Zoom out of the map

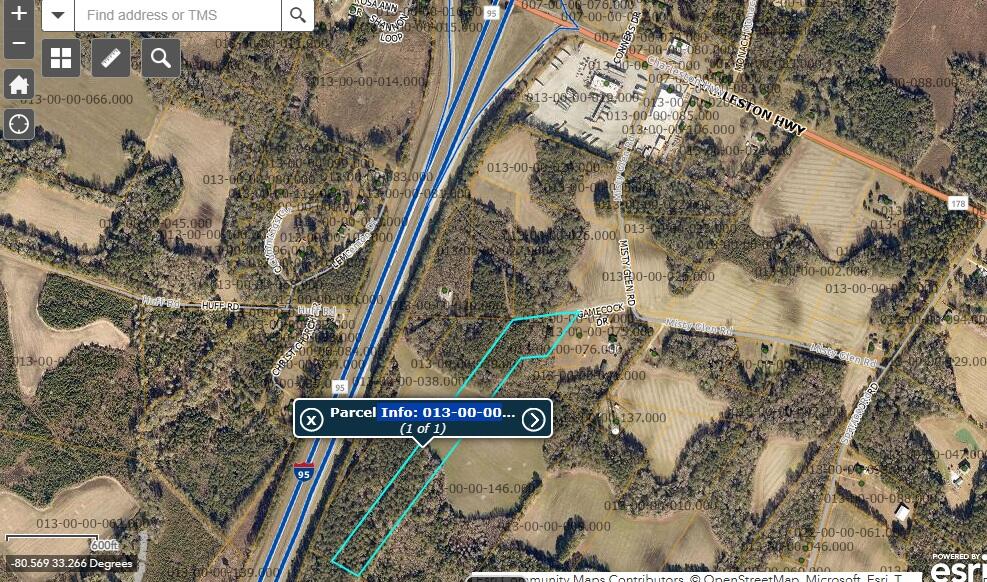pyautogui.click(x=18, y=44)
